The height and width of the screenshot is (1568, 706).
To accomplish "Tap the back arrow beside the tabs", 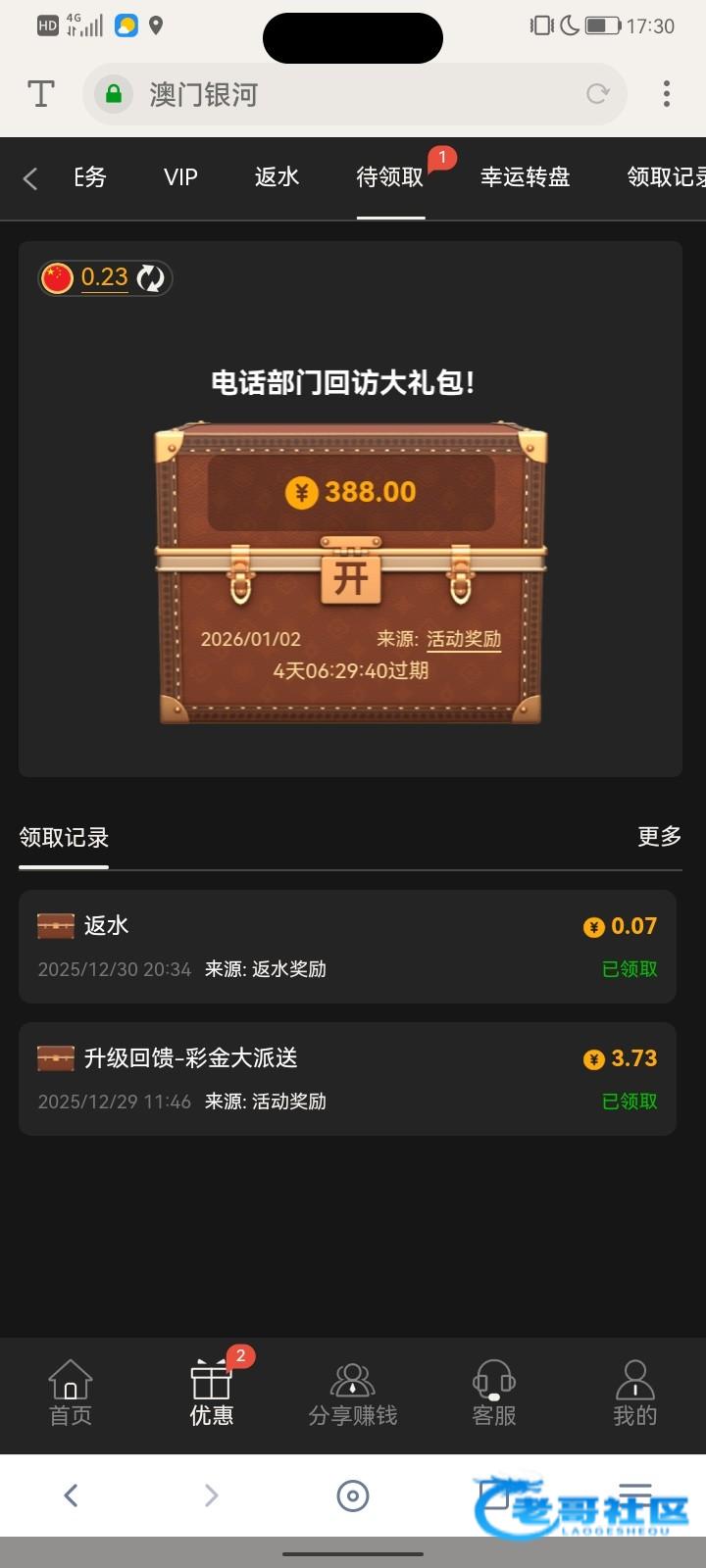I will [x=30, y=178].
